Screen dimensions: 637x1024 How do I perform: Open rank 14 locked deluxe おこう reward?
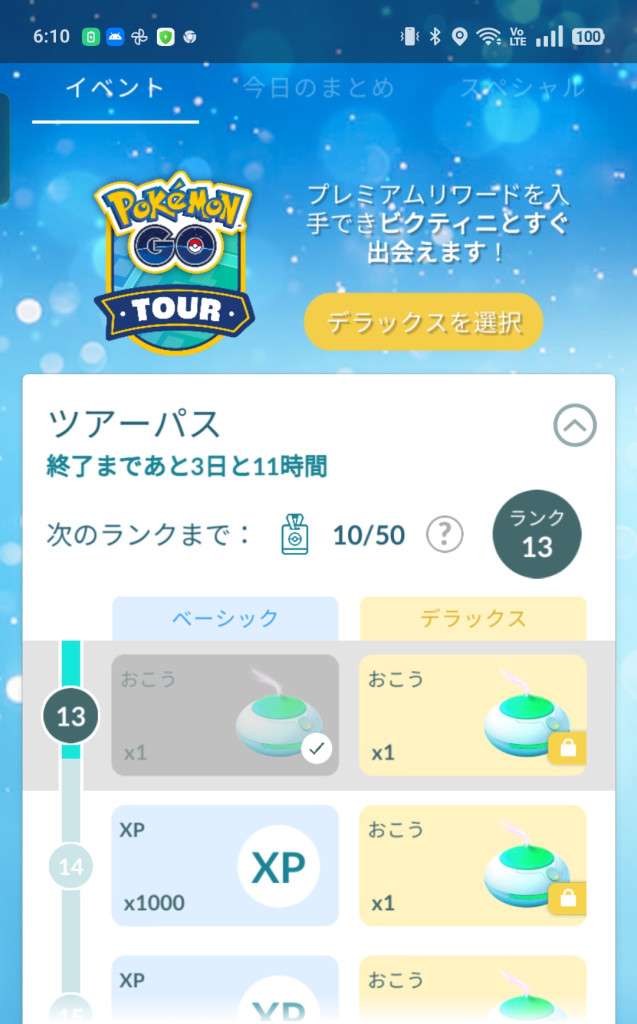[x=473, y=866]
